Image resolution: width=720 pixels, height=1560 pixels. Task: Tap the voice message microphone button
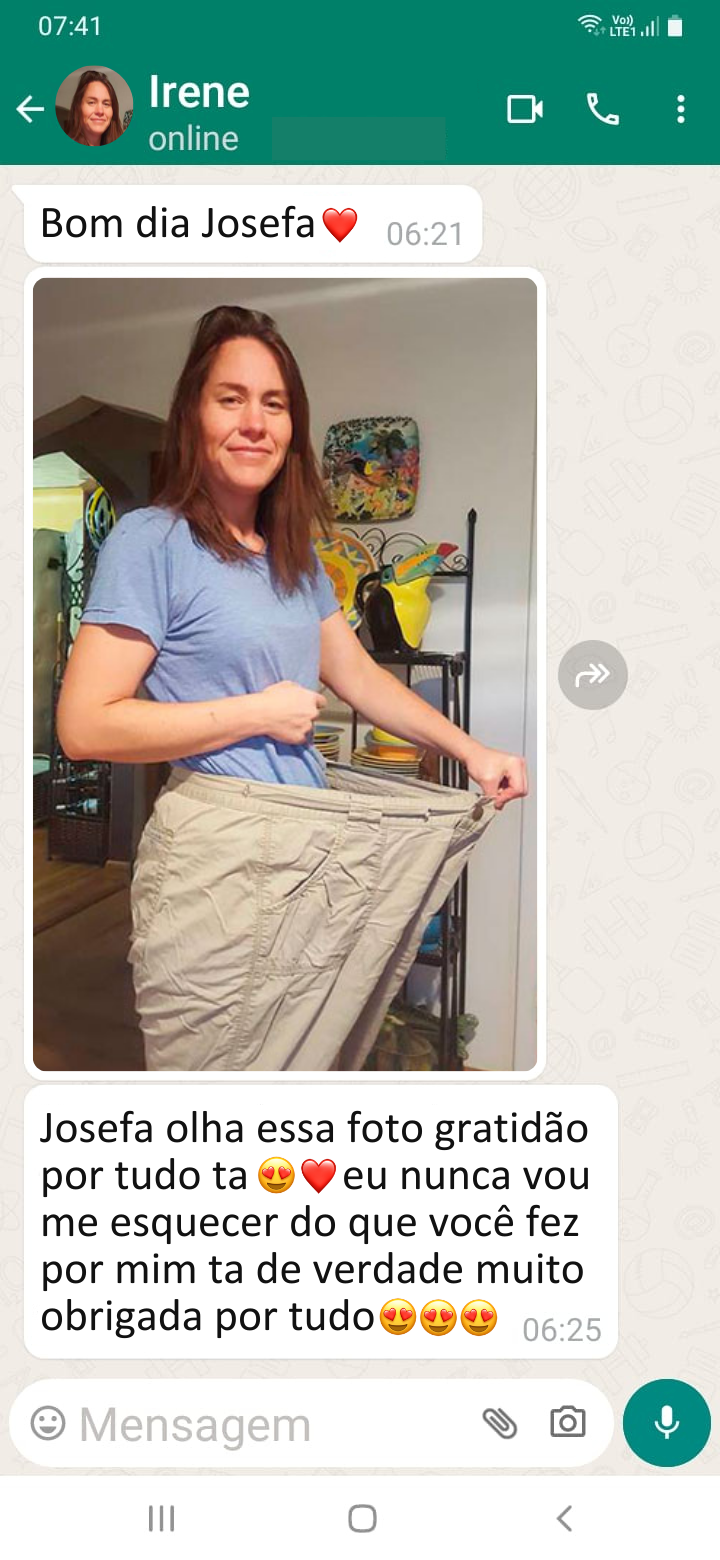point(667,1423)
